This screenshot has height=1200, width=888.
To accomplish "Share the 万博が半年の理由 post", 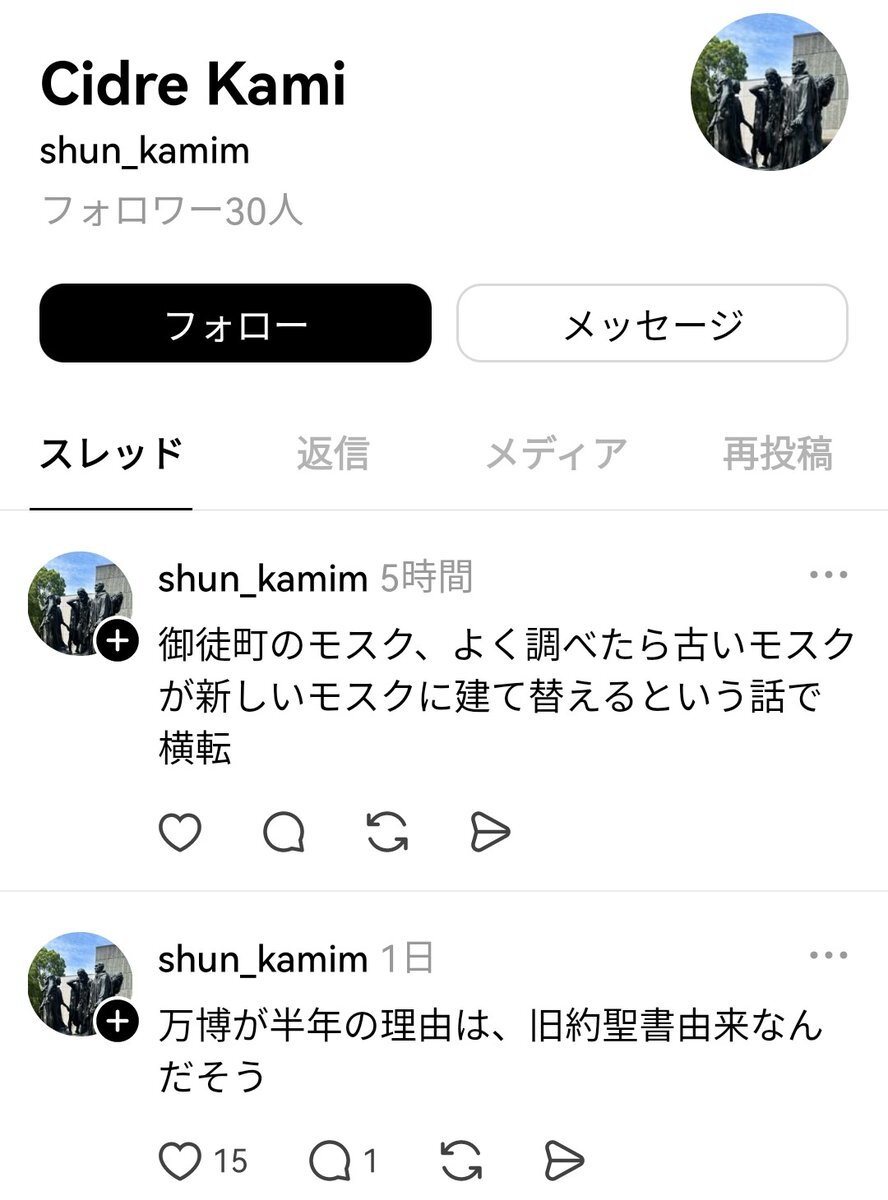I will point(564,1161).
